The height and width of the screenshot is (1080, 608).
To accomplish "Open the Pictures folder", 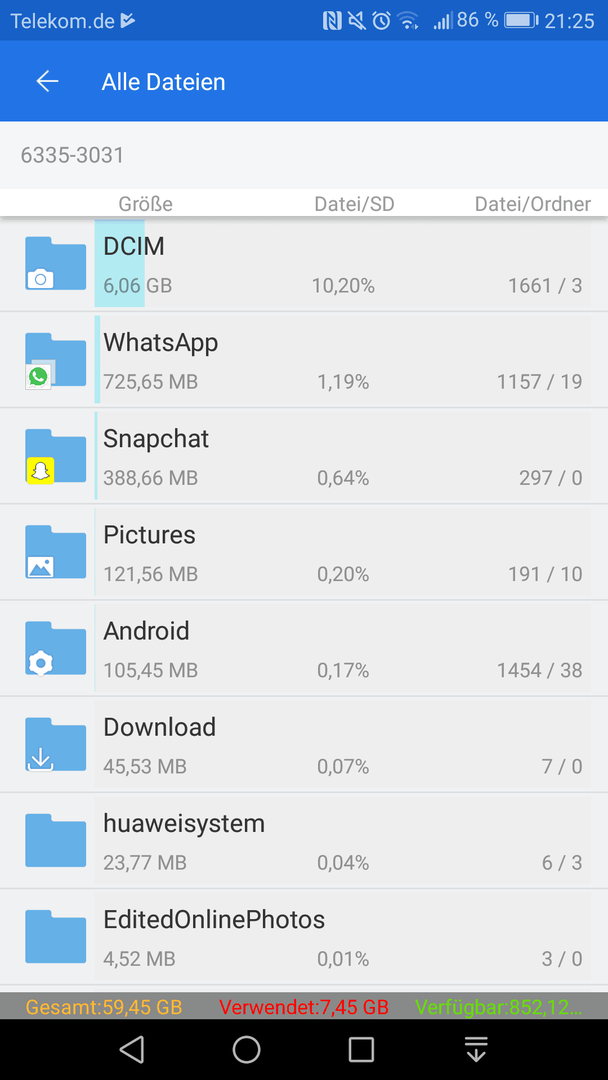I will coord(304,552).
